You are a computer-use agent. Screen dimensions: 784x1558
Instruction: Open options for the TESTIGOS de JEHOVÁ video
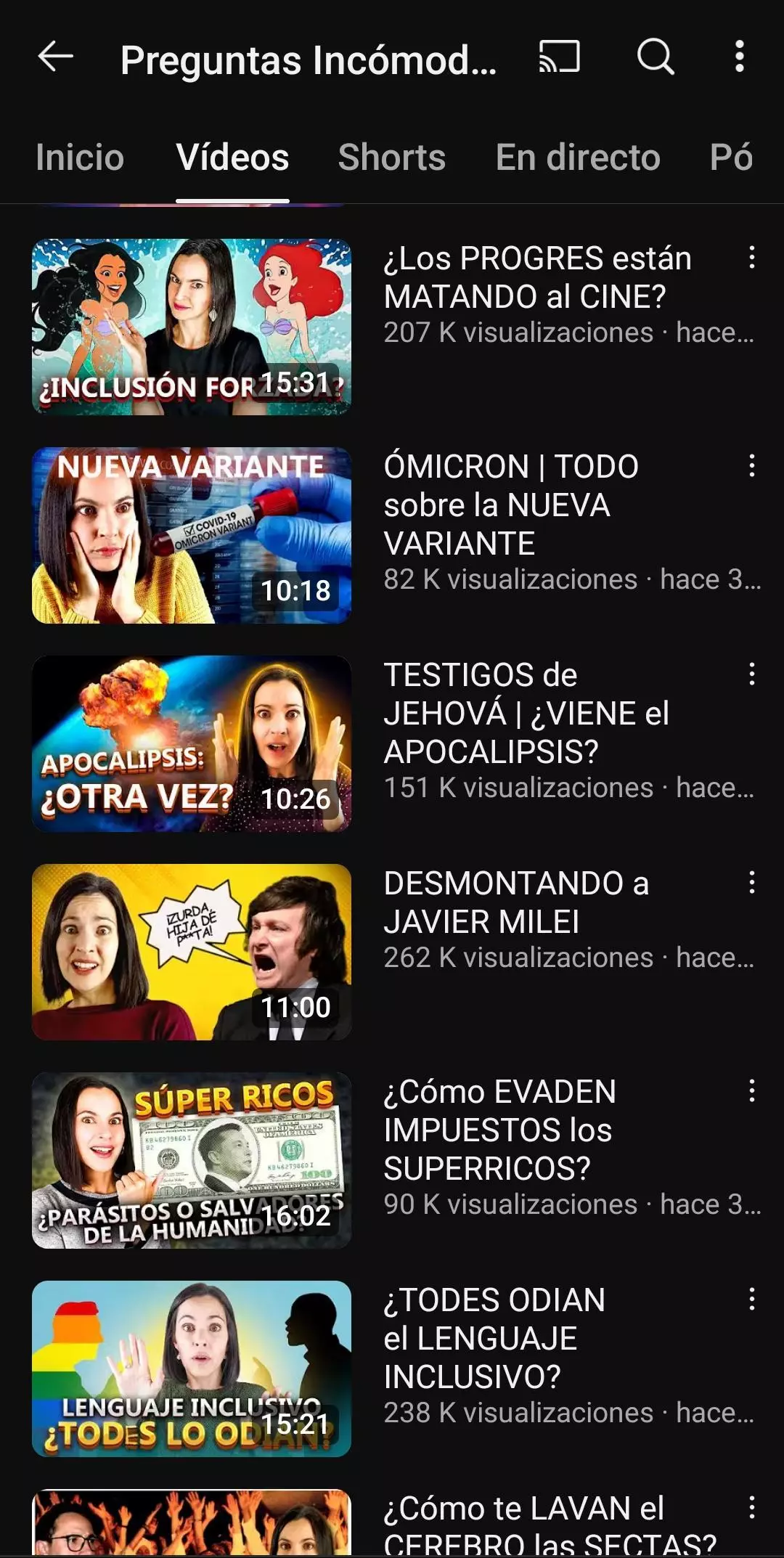tap(752, 674)
